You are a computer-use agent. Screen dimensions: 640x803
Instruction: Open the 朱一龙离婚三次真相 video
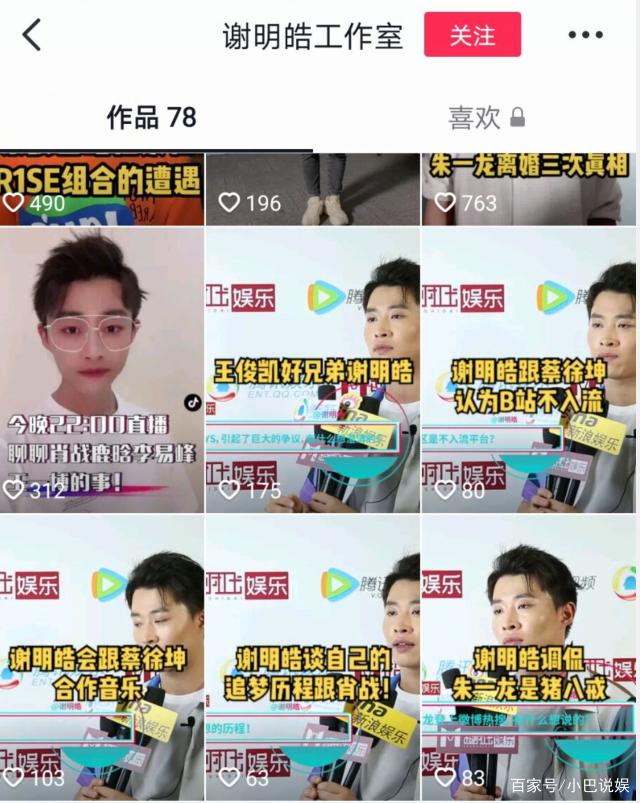(530, 189)
